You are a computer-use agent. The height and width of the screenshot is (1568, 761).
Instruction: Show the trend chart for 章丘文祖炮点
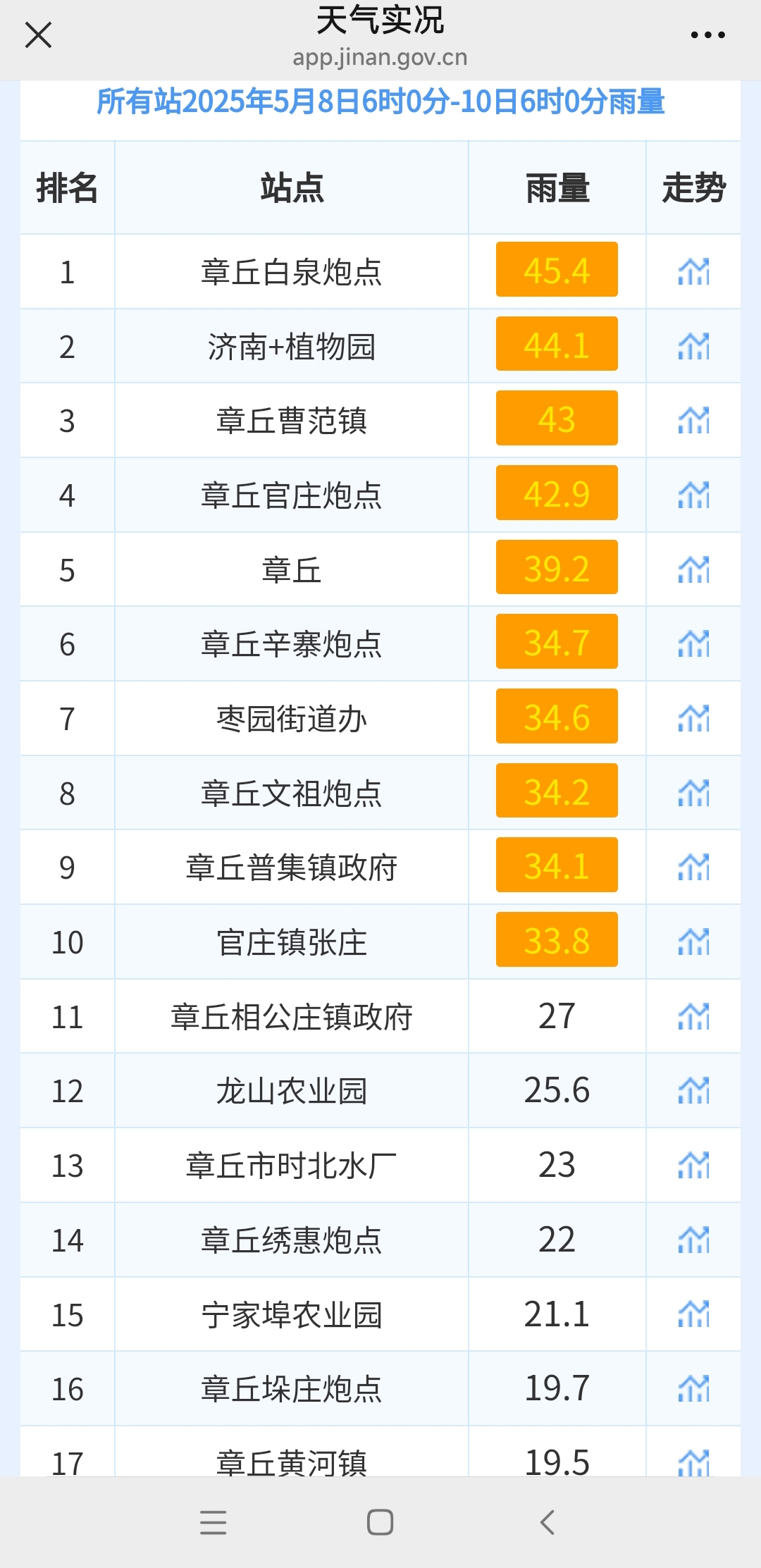coord(693,793)
